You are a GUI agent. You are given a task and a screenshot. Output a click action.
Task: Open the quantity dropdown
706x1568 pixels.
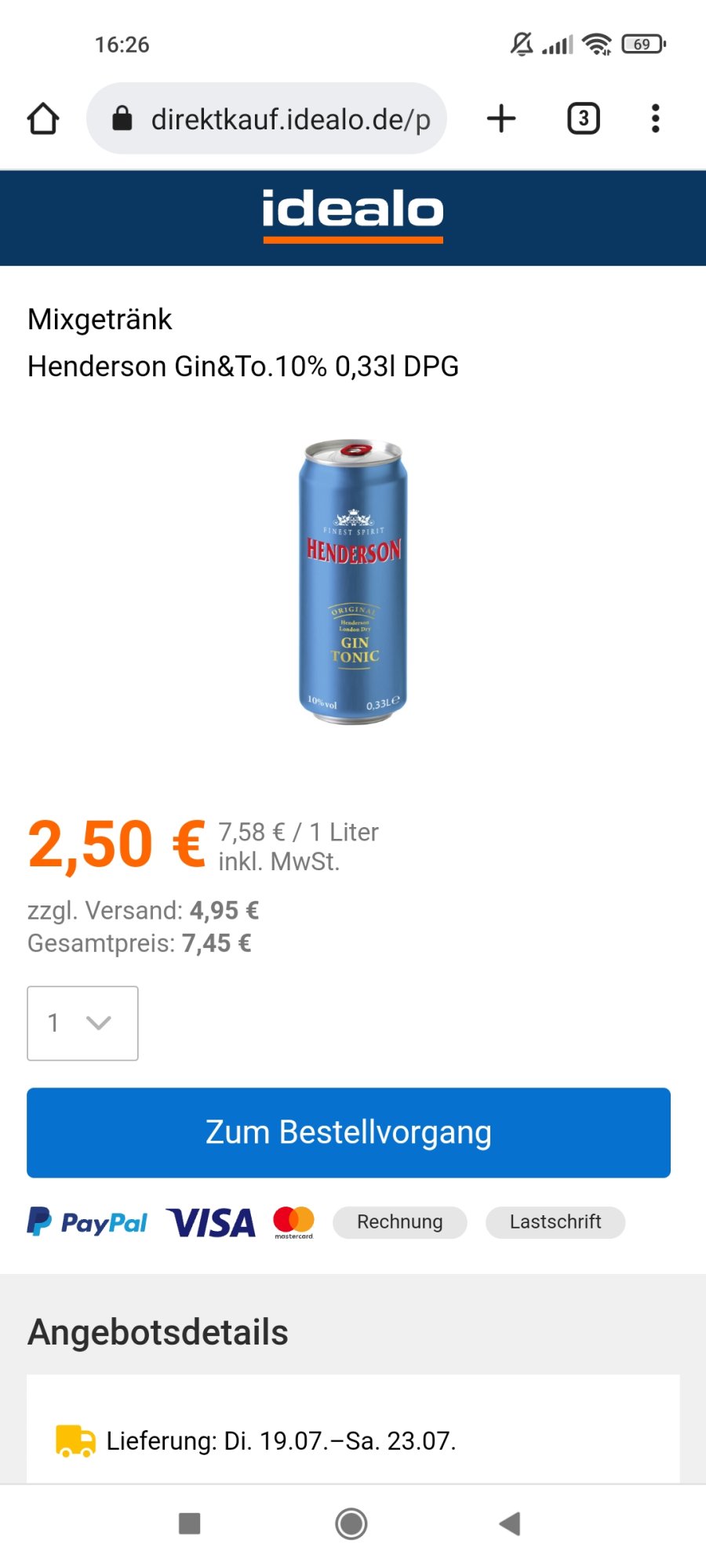(x=82, y=1023)
